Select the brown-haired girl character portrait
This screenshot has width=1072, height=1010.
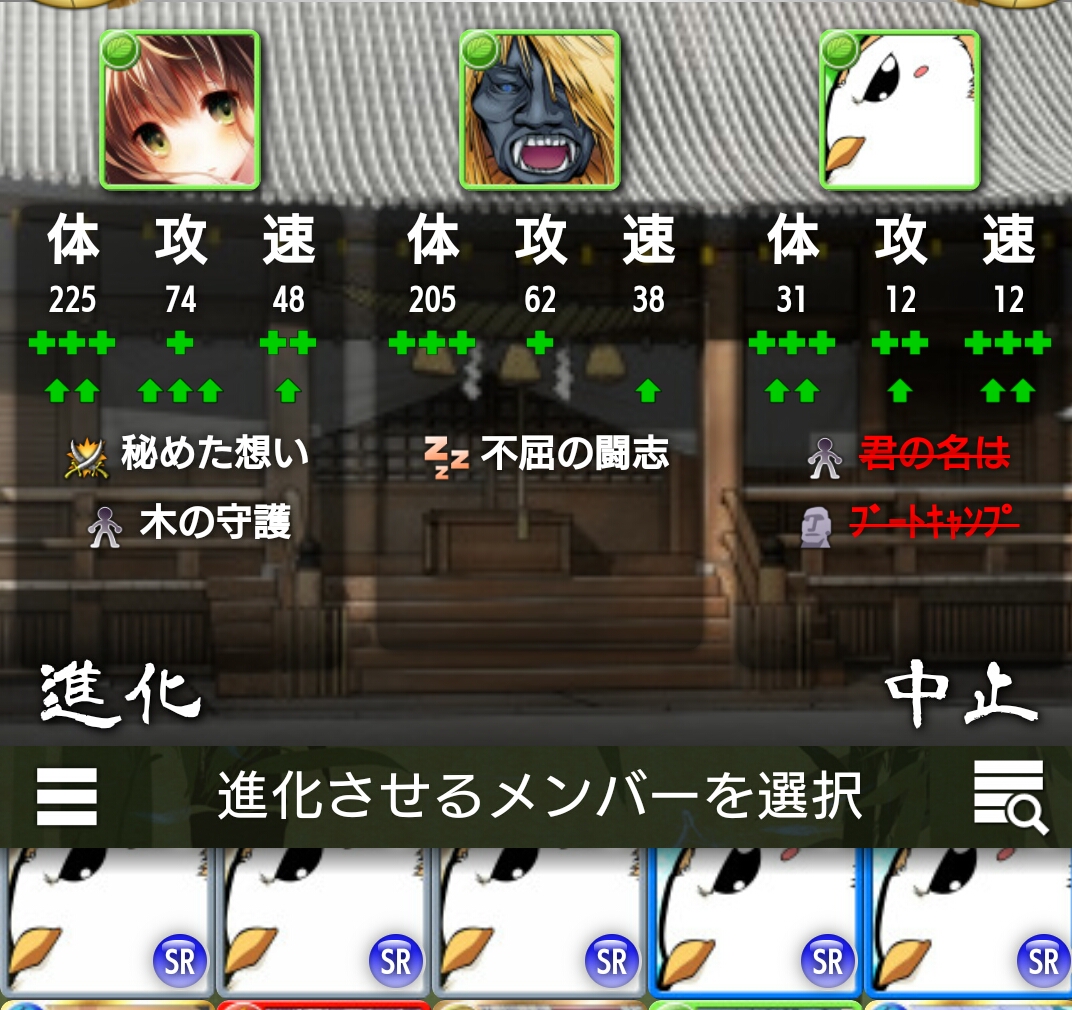(x=180, y=110)
